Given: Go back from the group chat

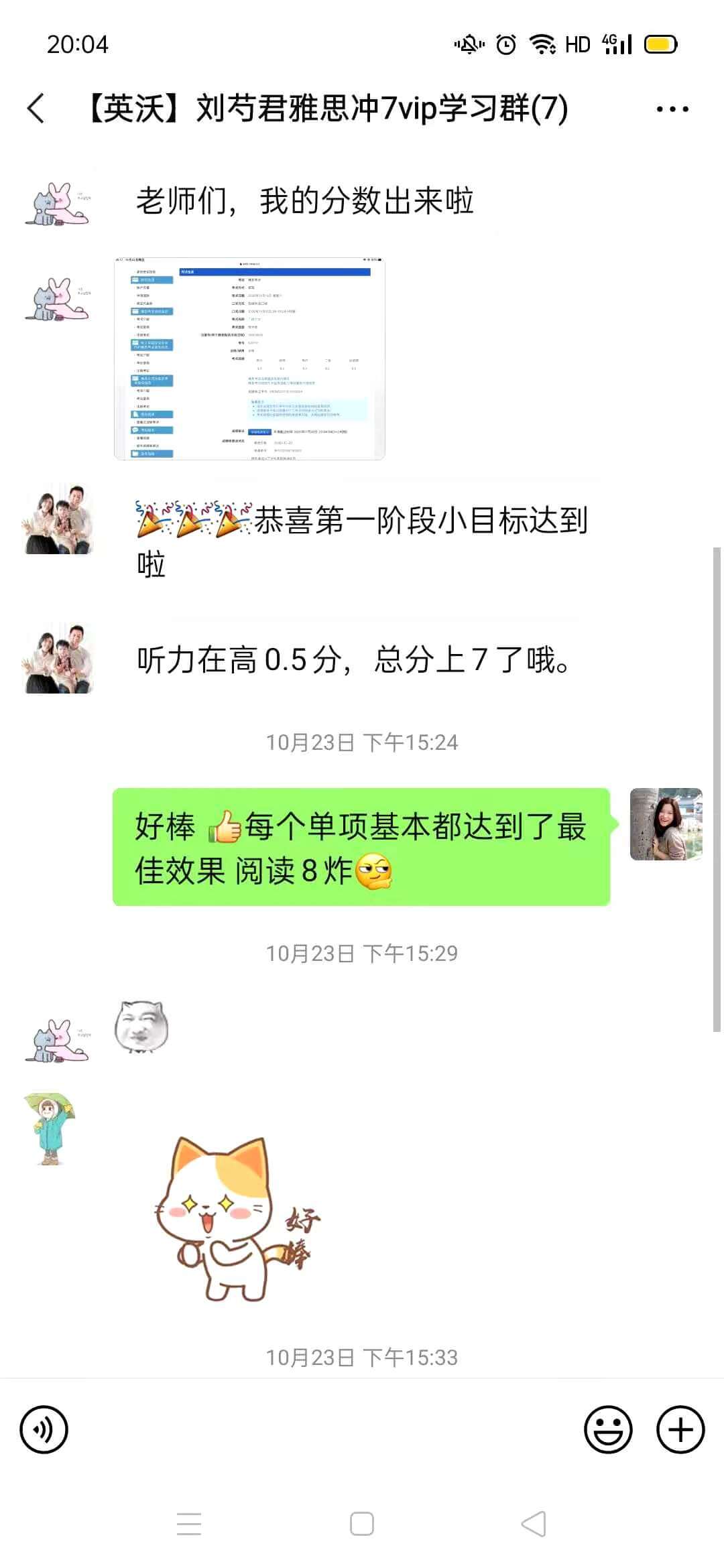Looking at the screenshot, I should click(36, 109).
